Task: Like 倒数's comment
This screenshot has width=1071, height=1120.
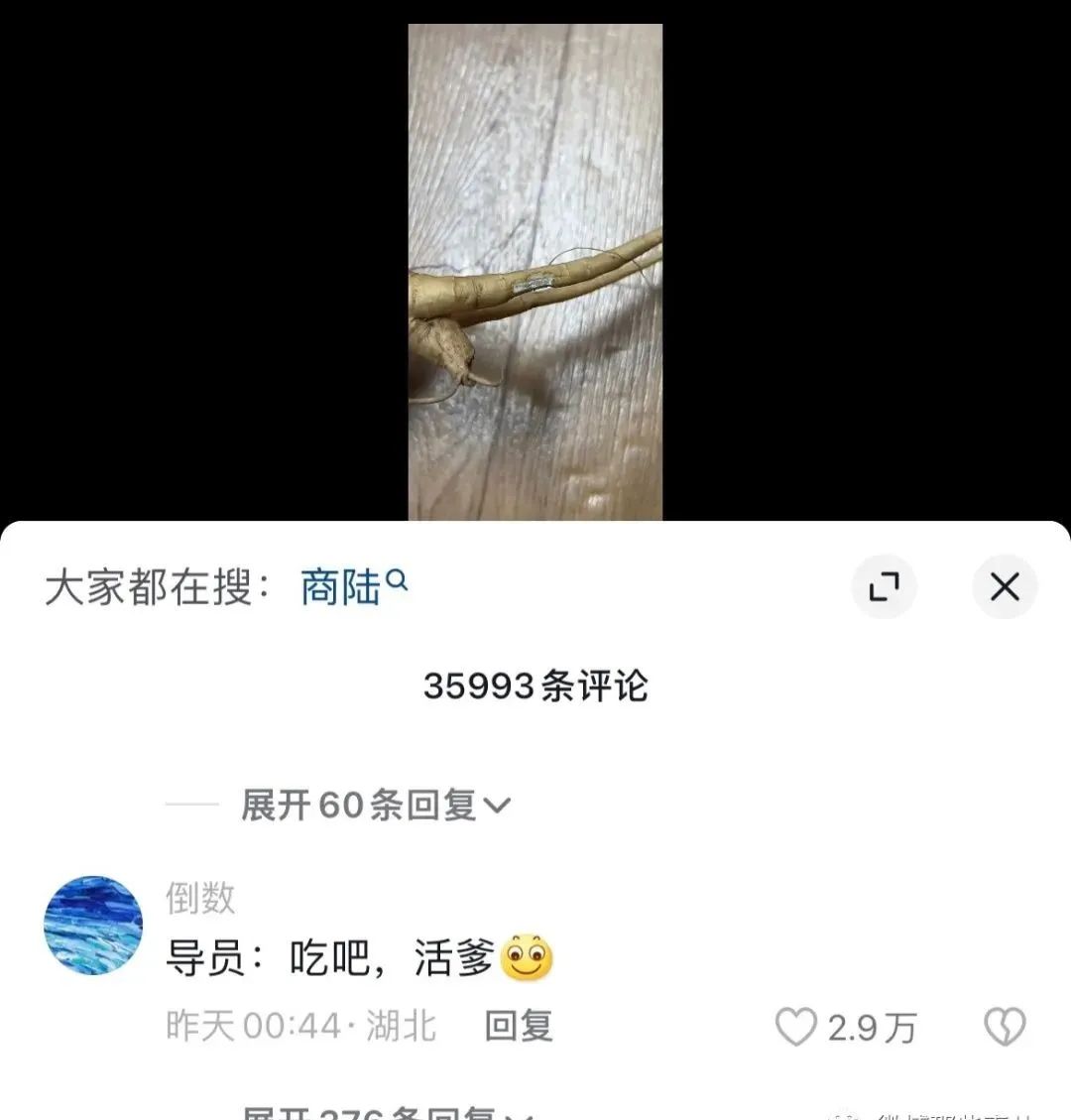Action: pos(795,1027)
